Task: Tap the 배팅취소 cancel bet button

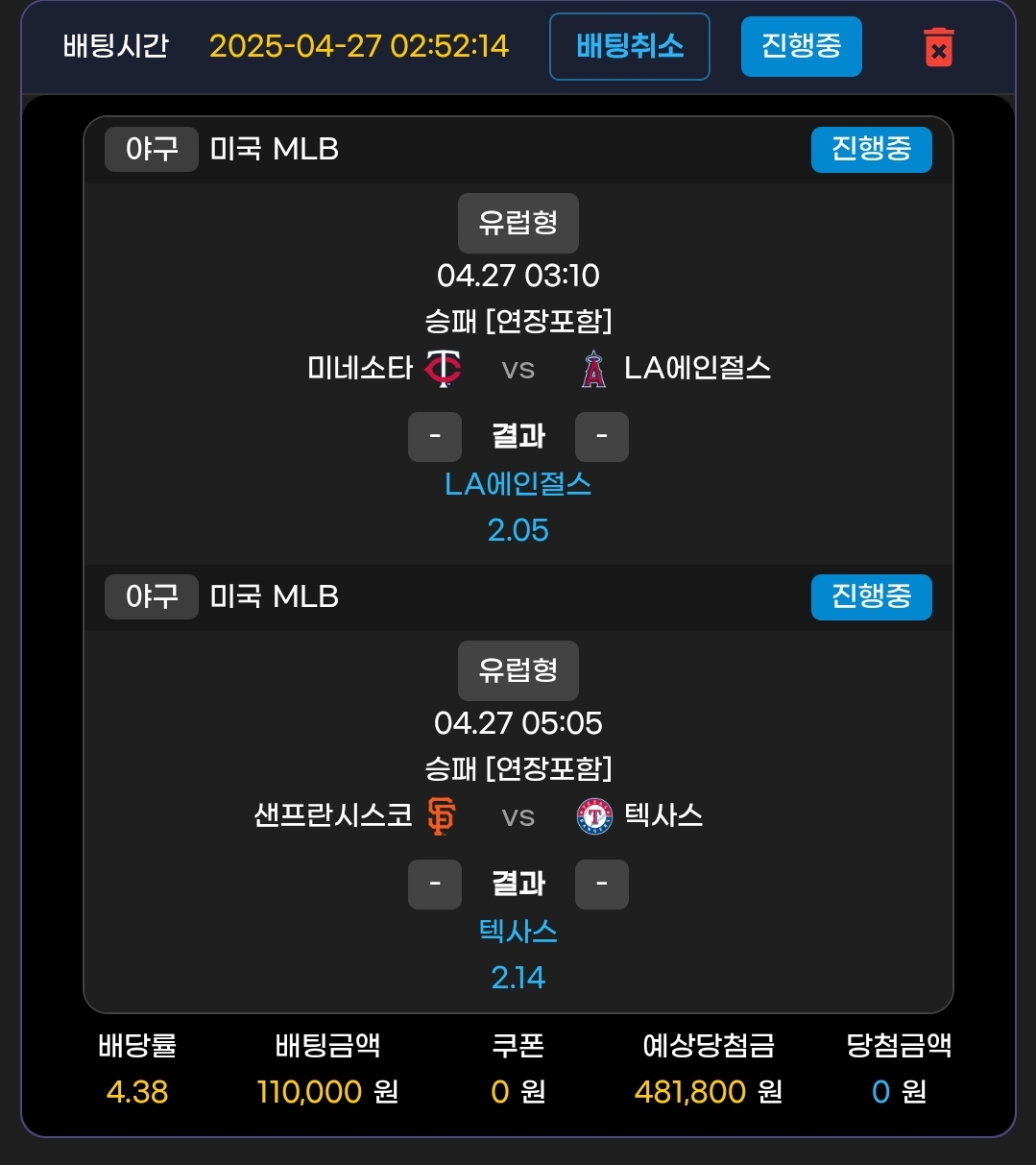Action: (x=629, y=46)
